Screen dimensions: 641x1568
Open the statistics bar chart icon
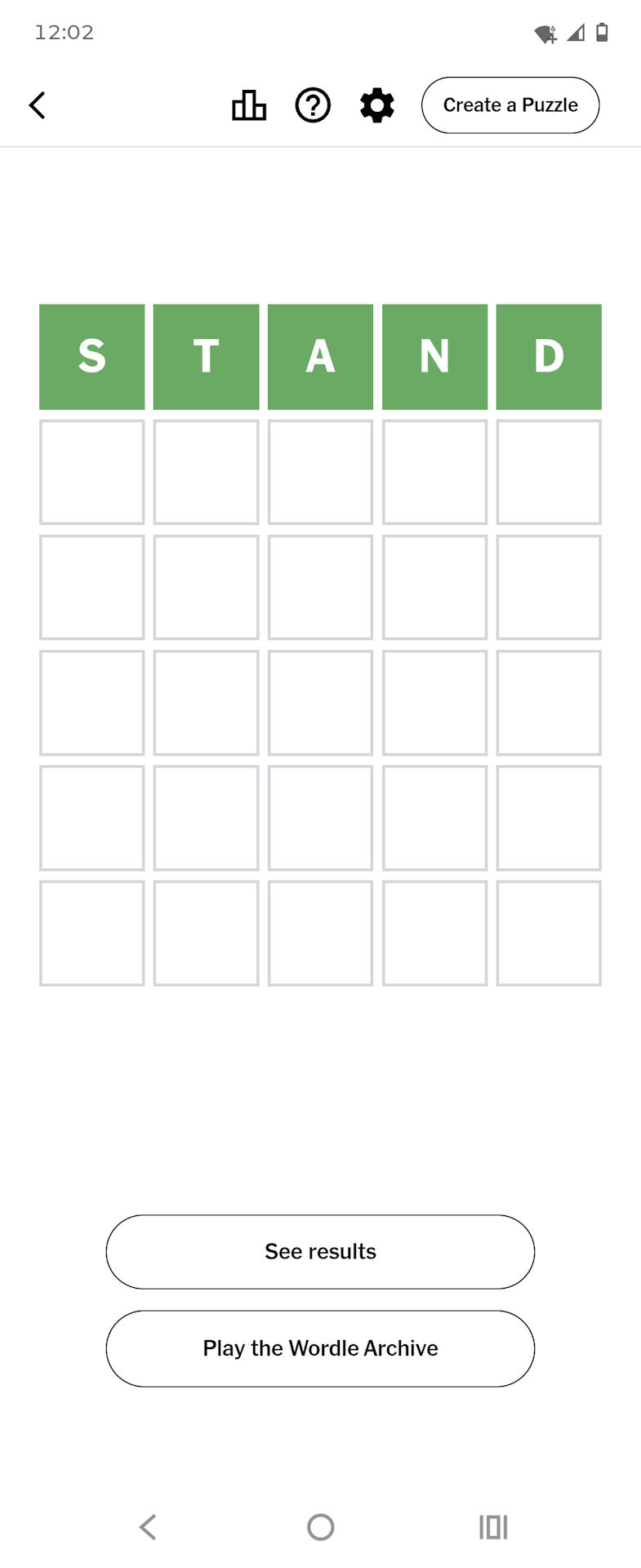coord(249,105)
